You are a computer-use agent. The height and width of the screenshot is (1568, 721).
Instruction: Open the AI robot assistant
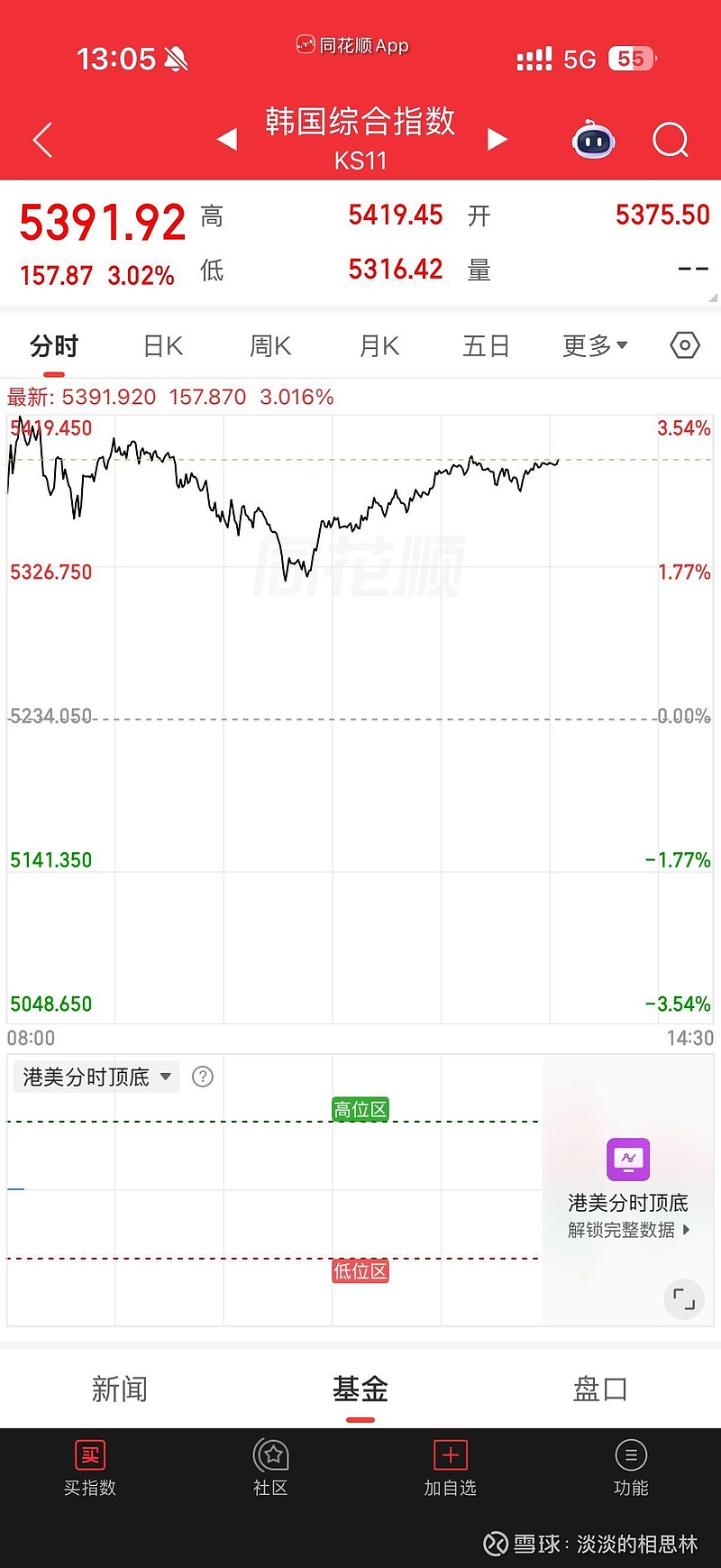coord(592,140)
